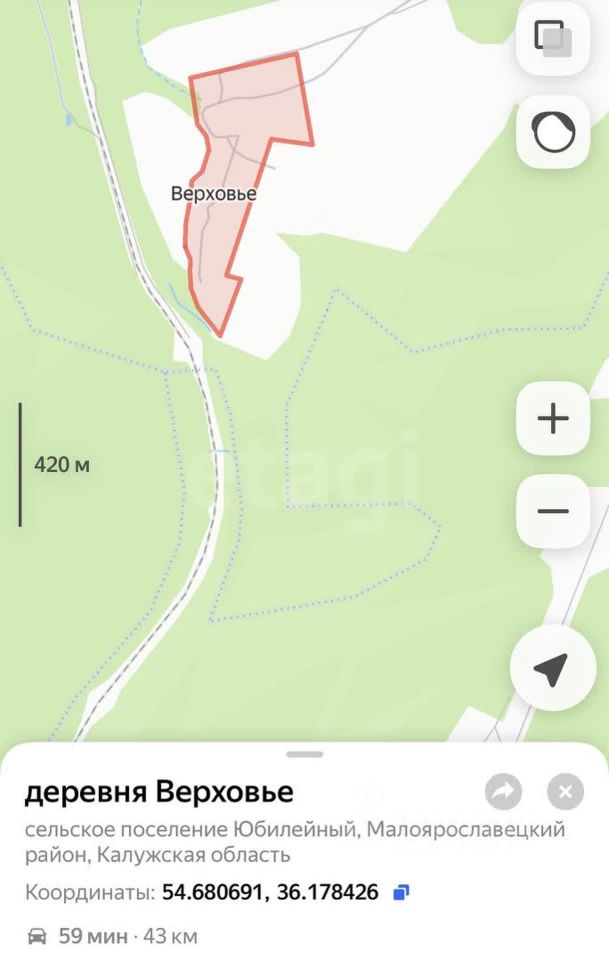This screenshot has width=609, height=960.
Task: Tap the round Alice assistant button
Action: (x=552, y=132)
